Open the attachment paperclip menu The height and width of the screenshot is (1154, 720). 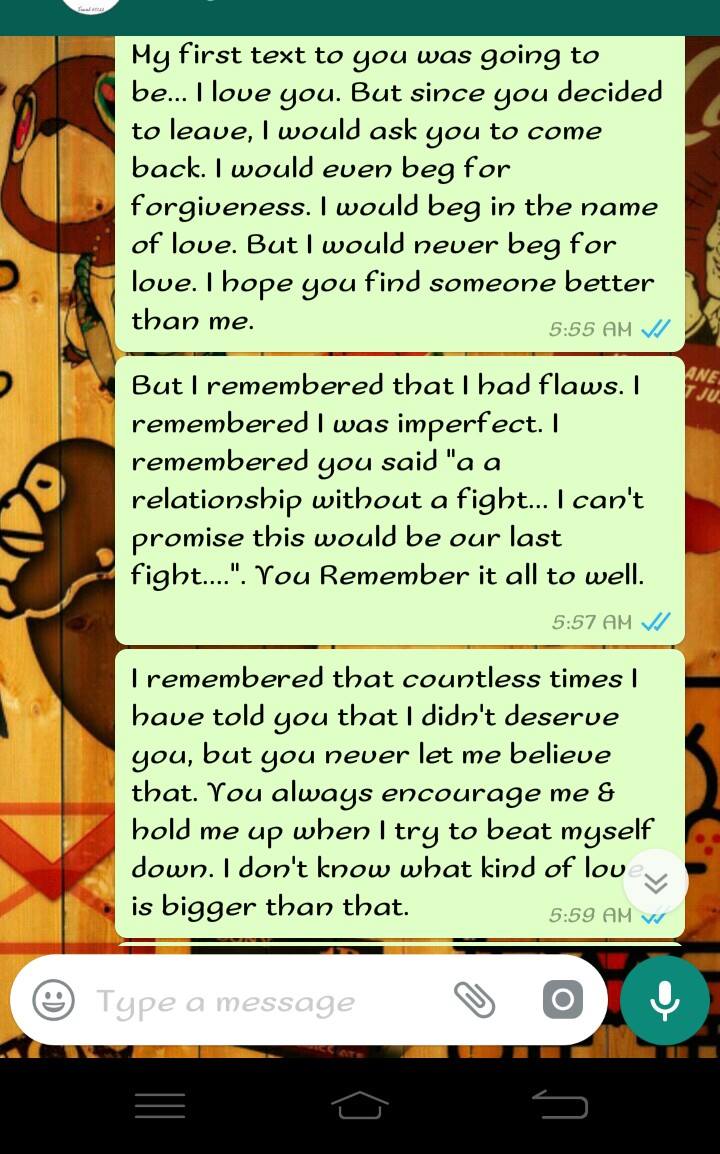[x=475, y=1000]
